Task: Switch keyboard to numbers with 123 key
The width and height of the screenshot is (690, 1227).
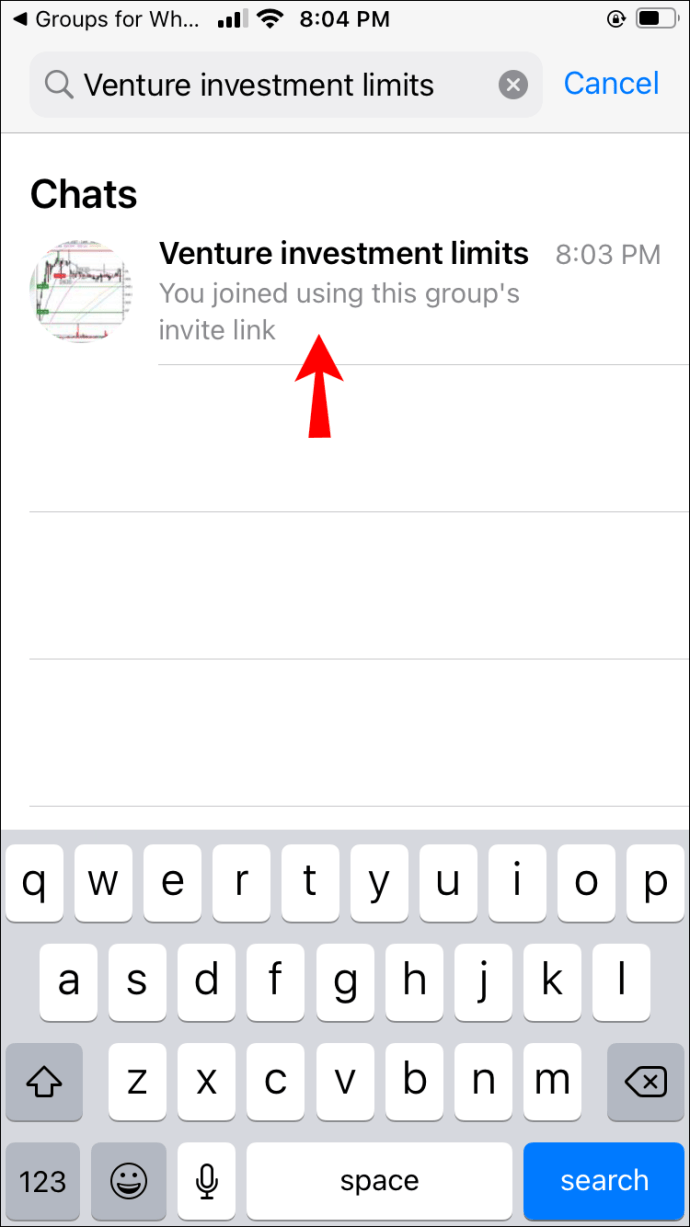Action: (42, 1181)
